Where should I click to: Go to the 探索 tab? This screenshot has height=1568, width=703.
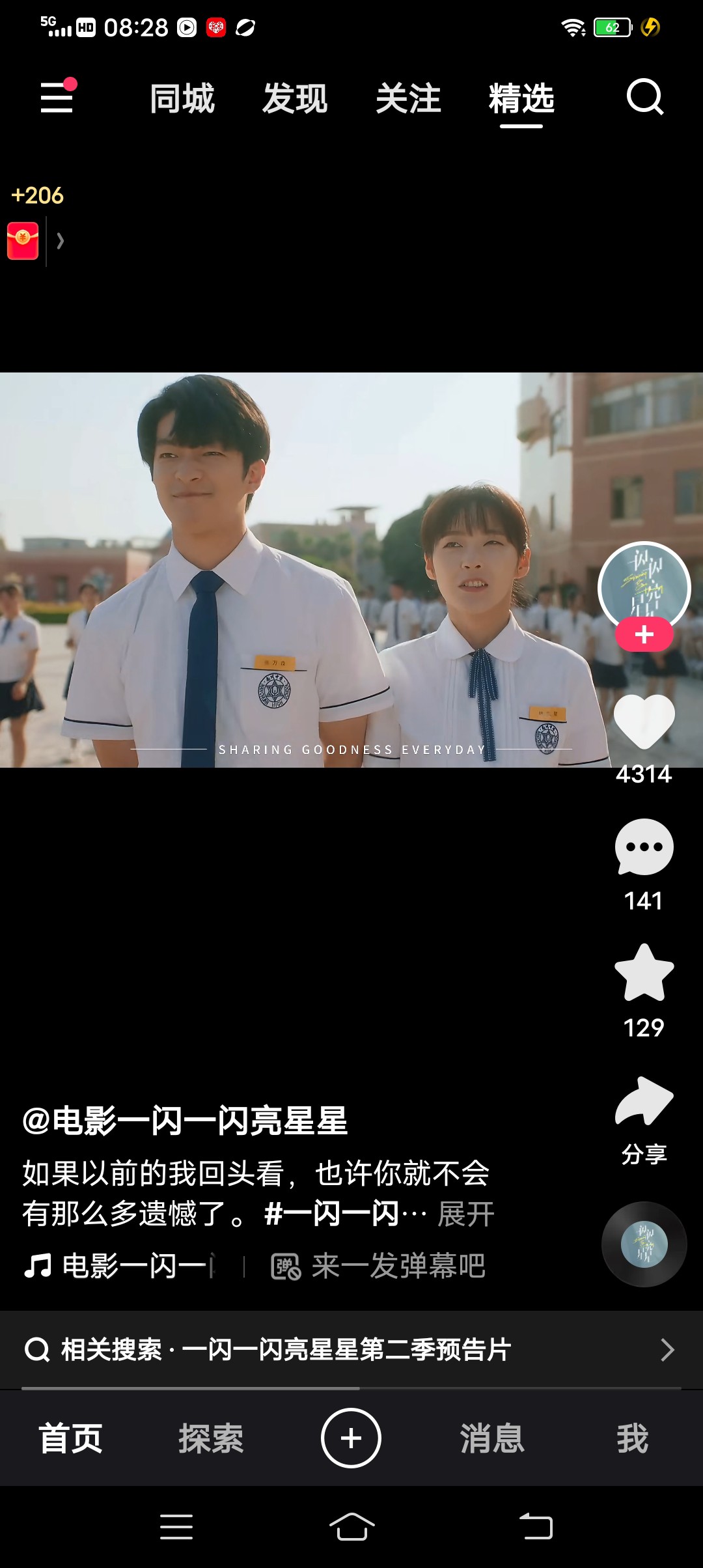pos(211,1438)
